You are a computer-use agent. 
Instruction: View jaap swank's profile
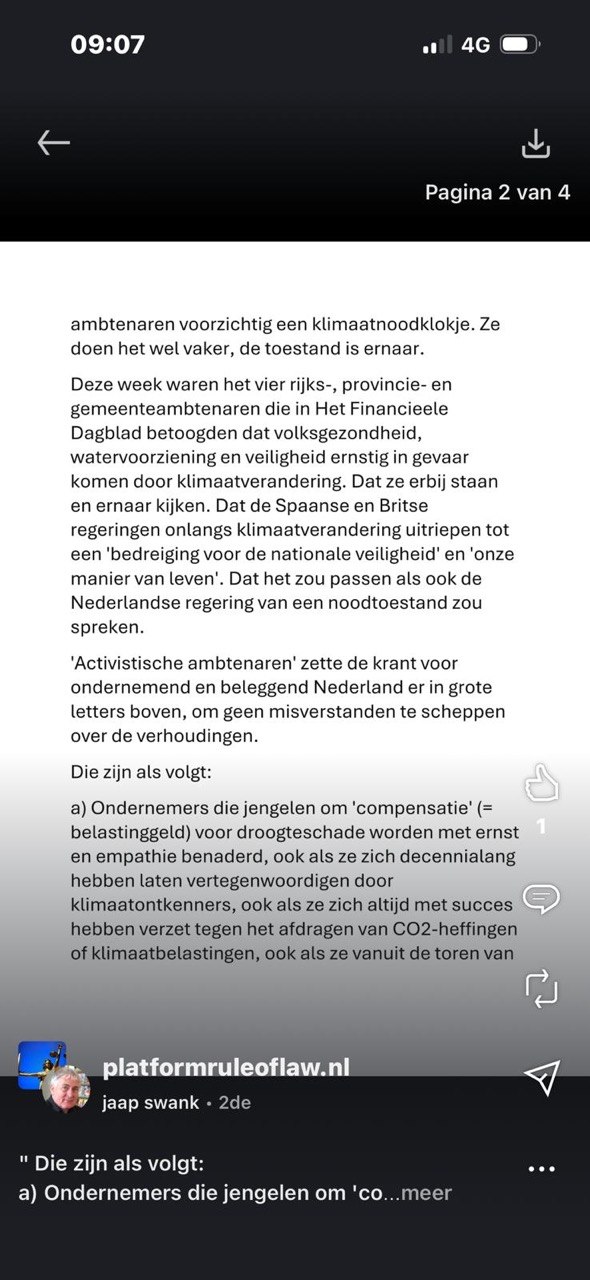tap(150, 1103)
